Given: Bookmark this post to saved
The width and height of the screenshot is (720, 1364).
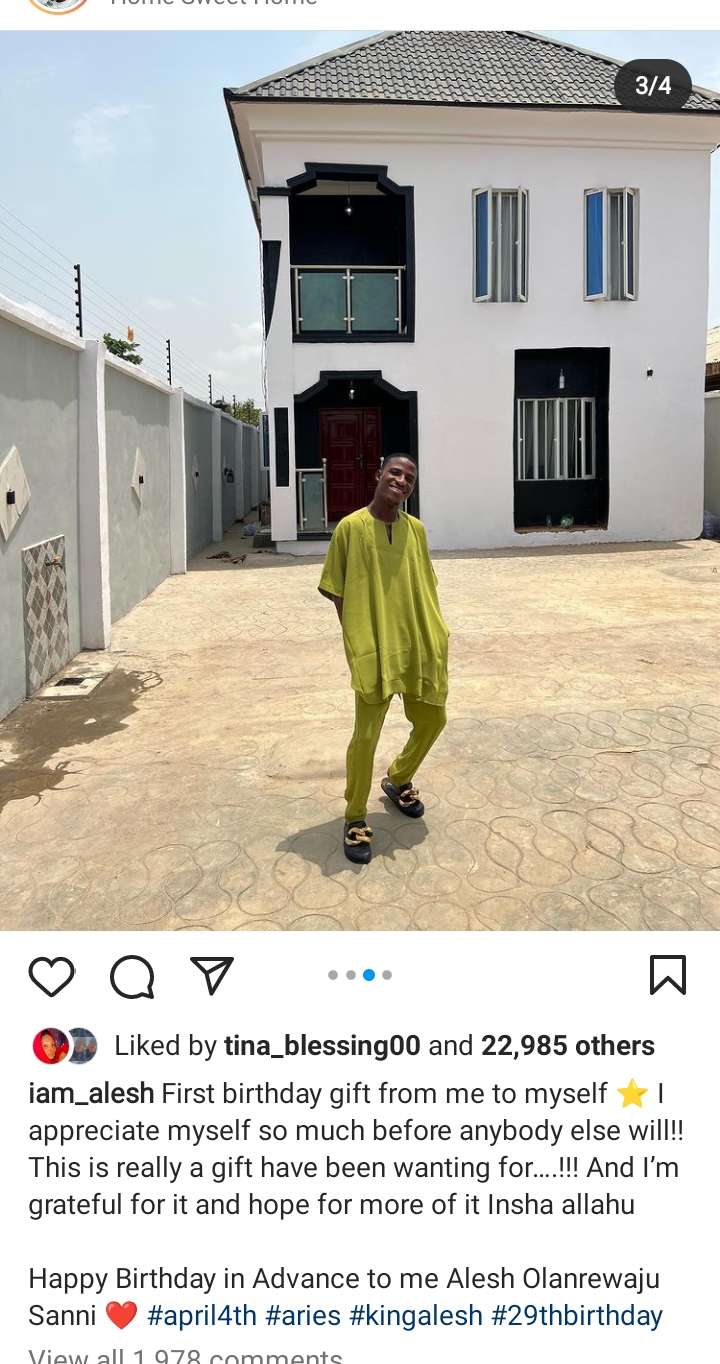Looking at the screenshot, I should point(667,975).
